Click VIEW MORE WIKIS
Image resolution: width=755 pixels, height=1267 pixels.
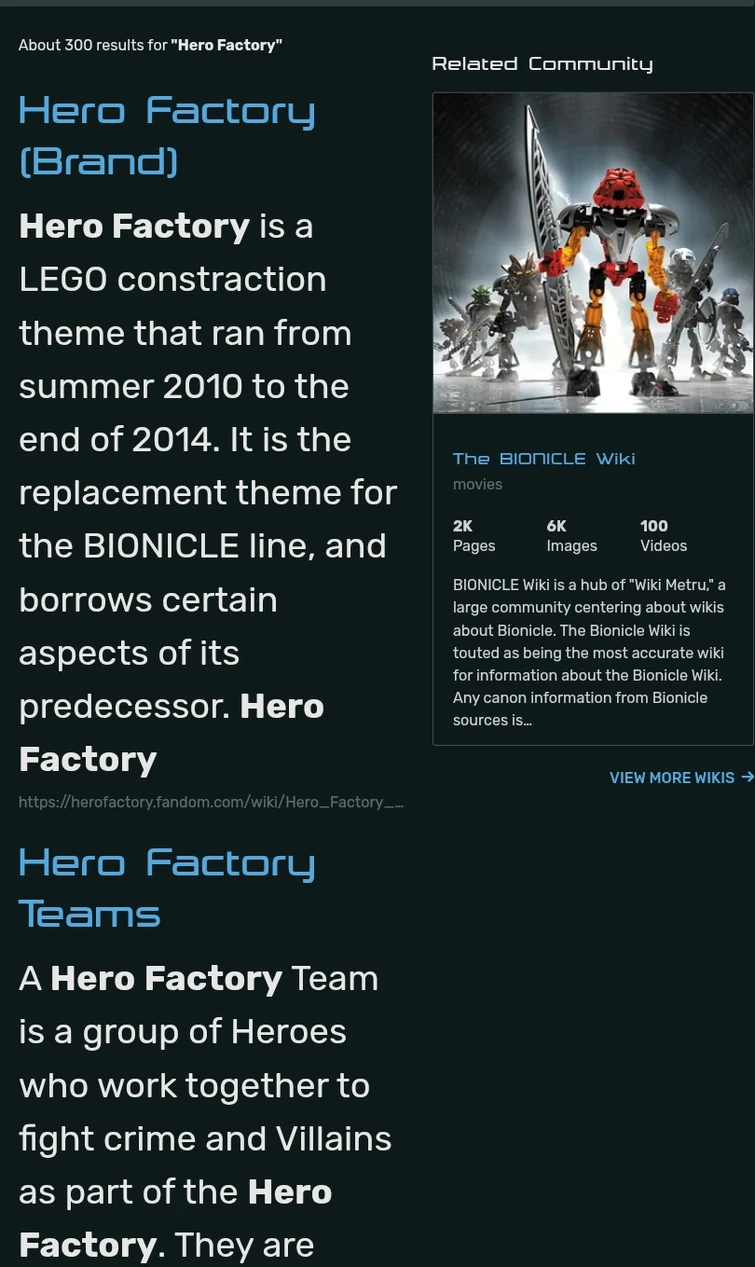click(671, 777)
